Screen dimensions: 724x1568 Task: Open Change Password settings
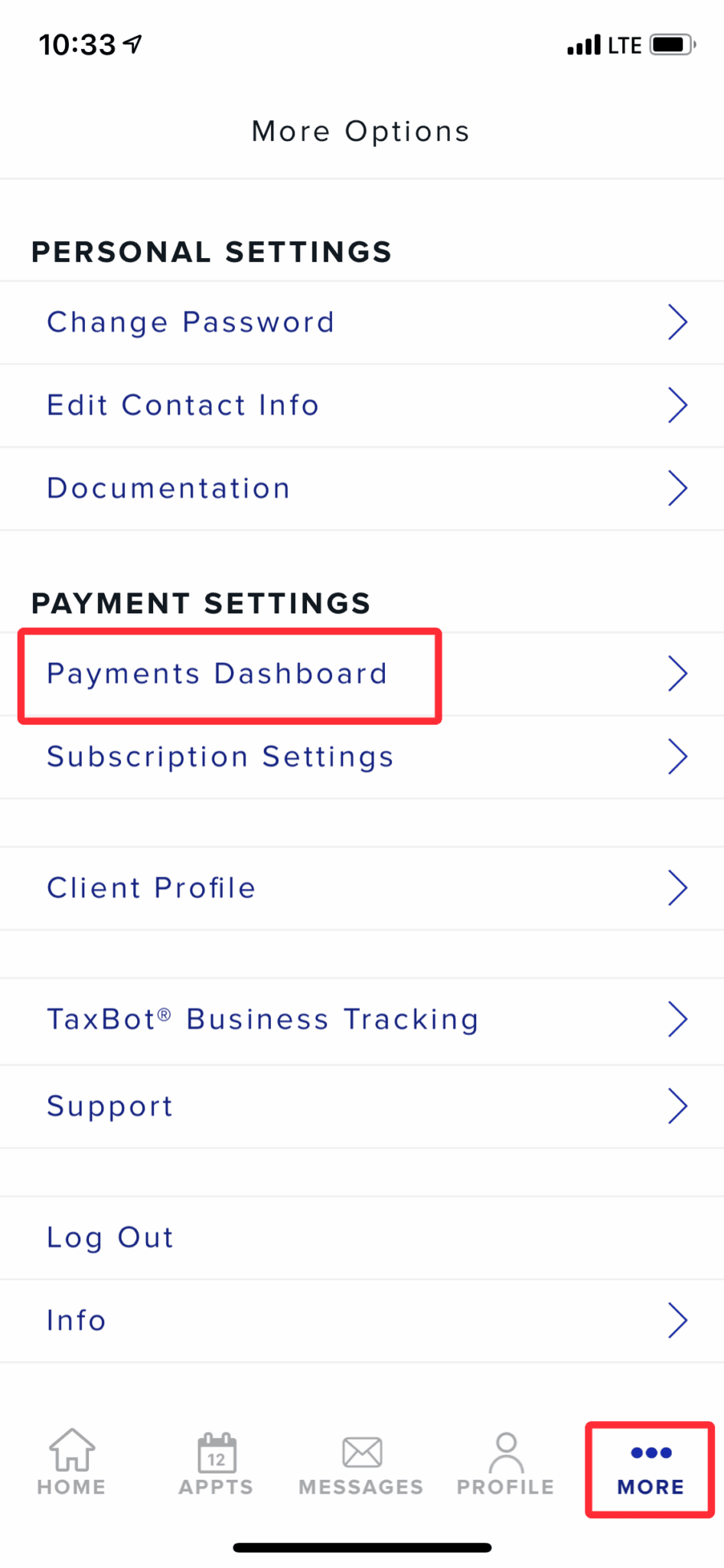(x=362, y=322)
